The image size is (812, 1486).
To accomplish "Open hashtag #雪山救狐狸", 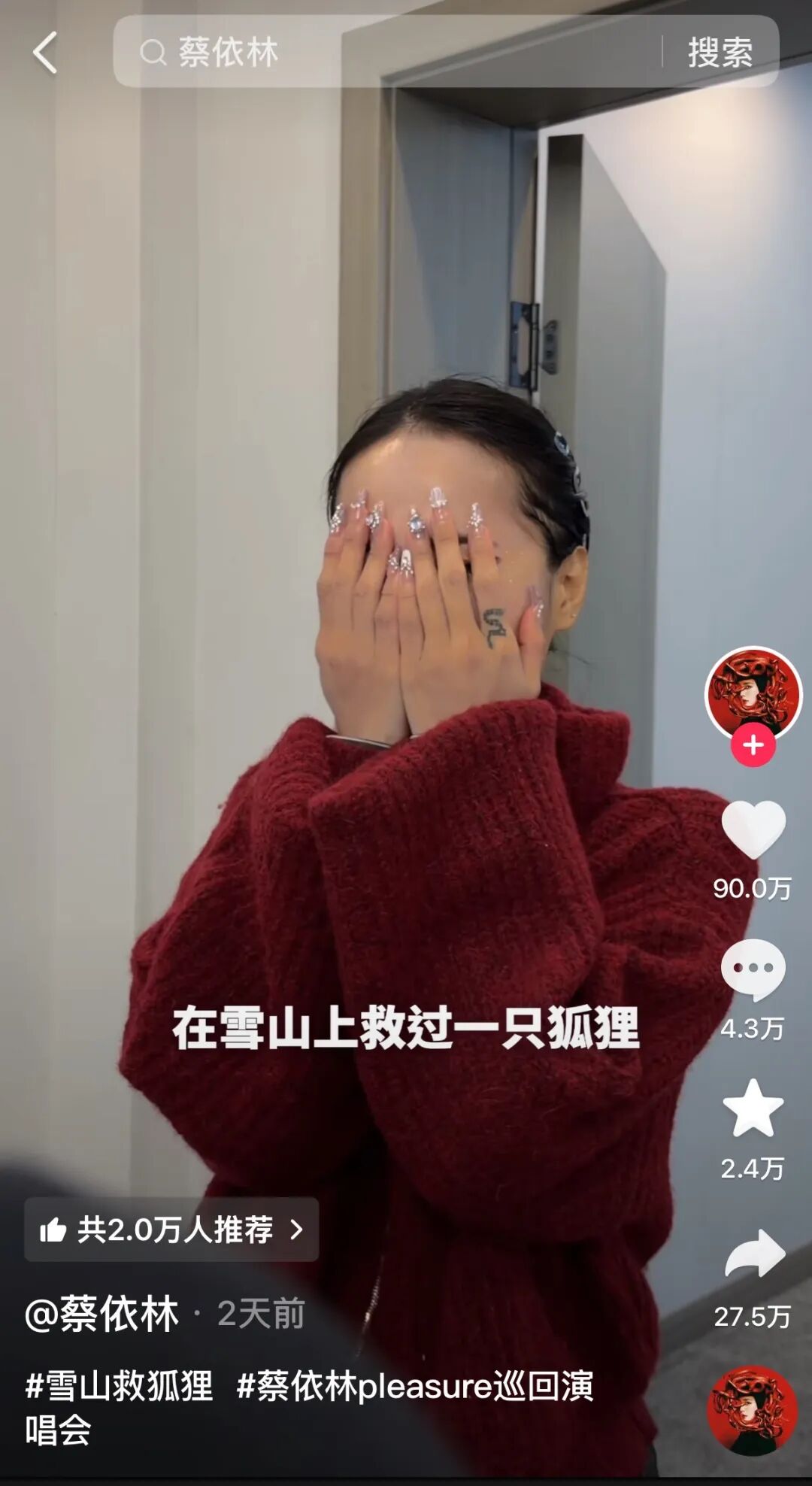I will click(119, 1385).
